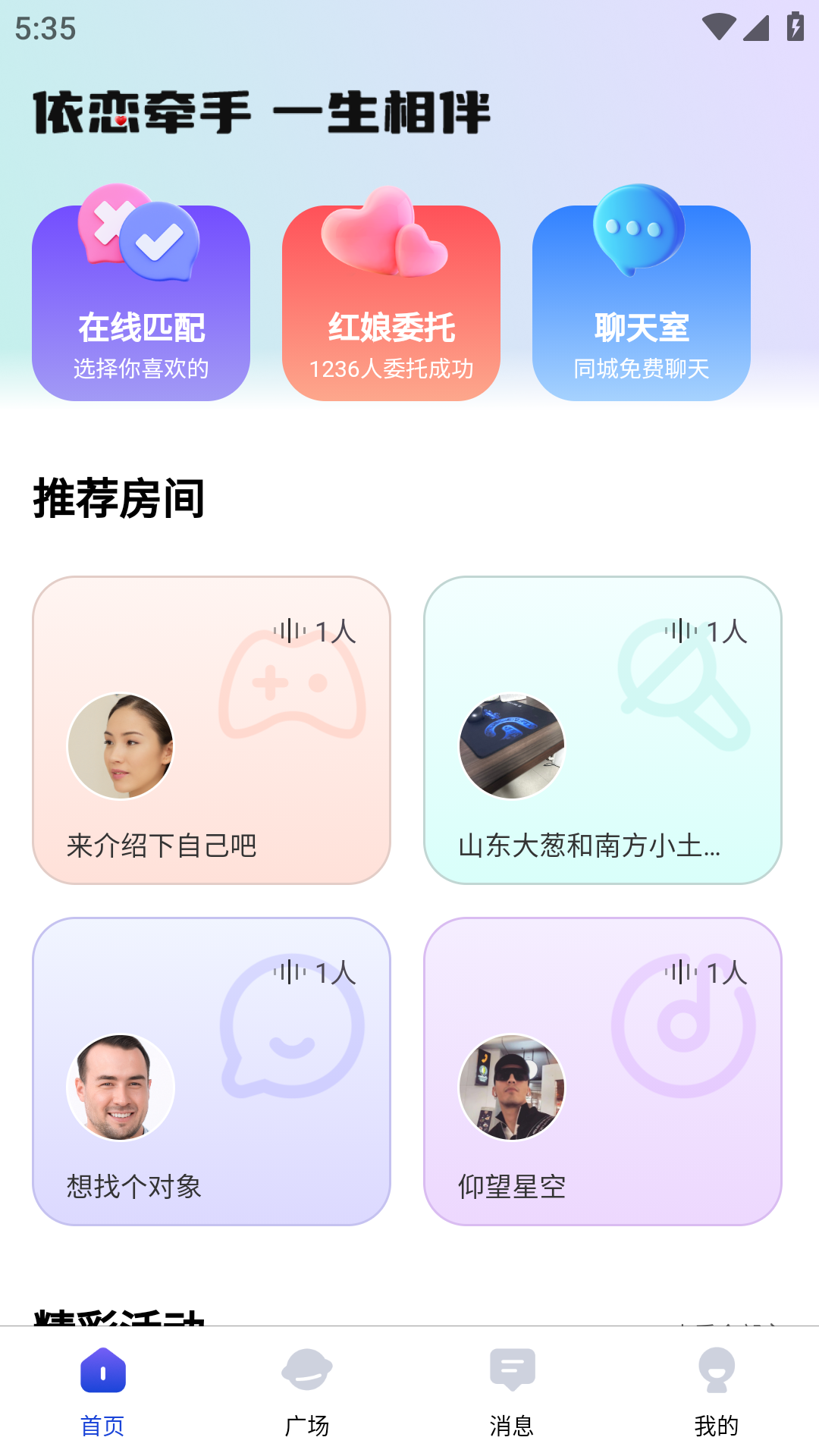Switch to the 广场 tab
This screenshot has width=819, height=1456.
[x=307, y=1392]
